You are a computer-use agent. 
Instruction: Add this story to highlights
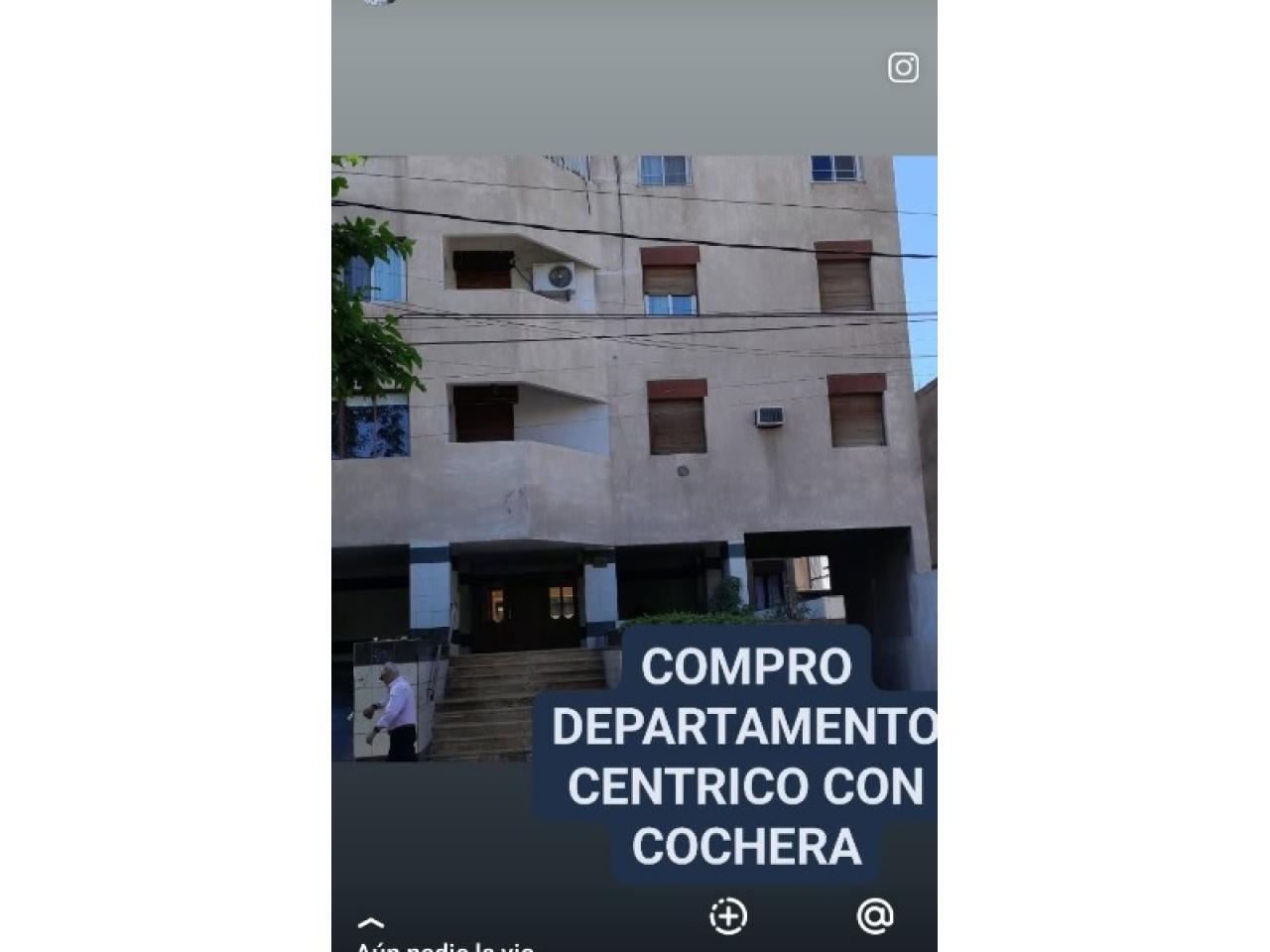(728, 916)
